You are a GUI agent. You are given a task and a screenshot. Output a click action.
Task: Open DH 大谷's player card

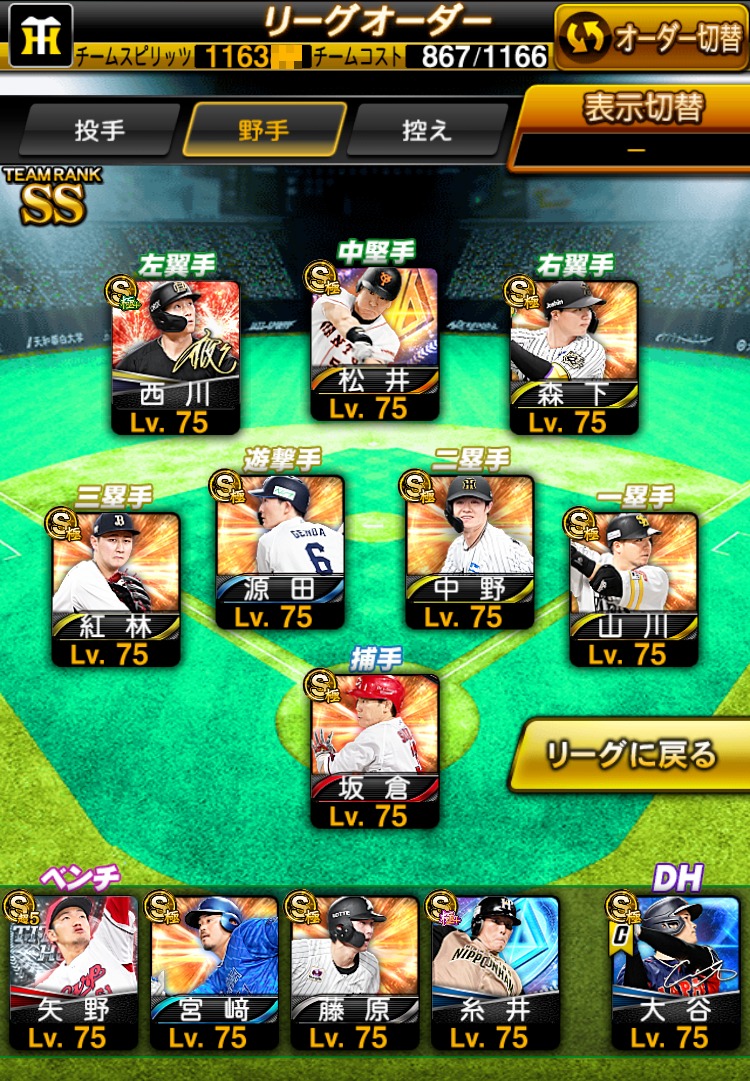pos(675,970)
